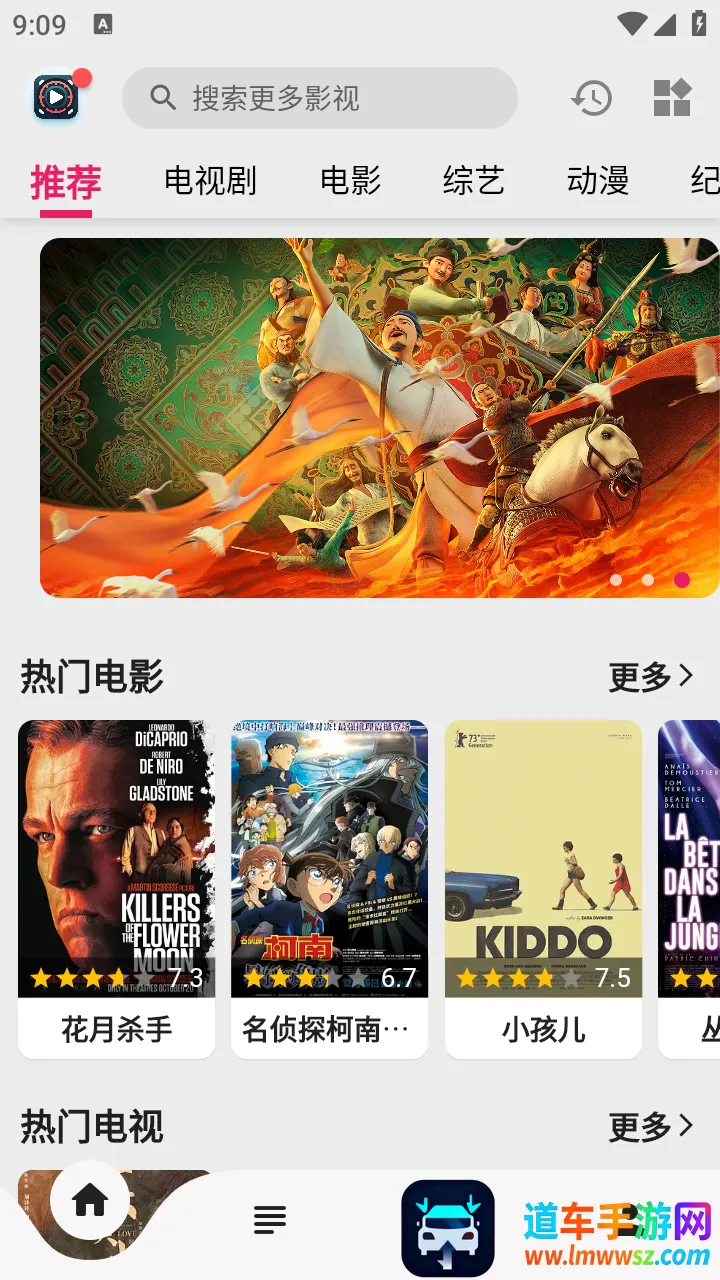Open the search box for more videos
The width and height of the screenshot is (720, 1280).
(x=320, y=98)
